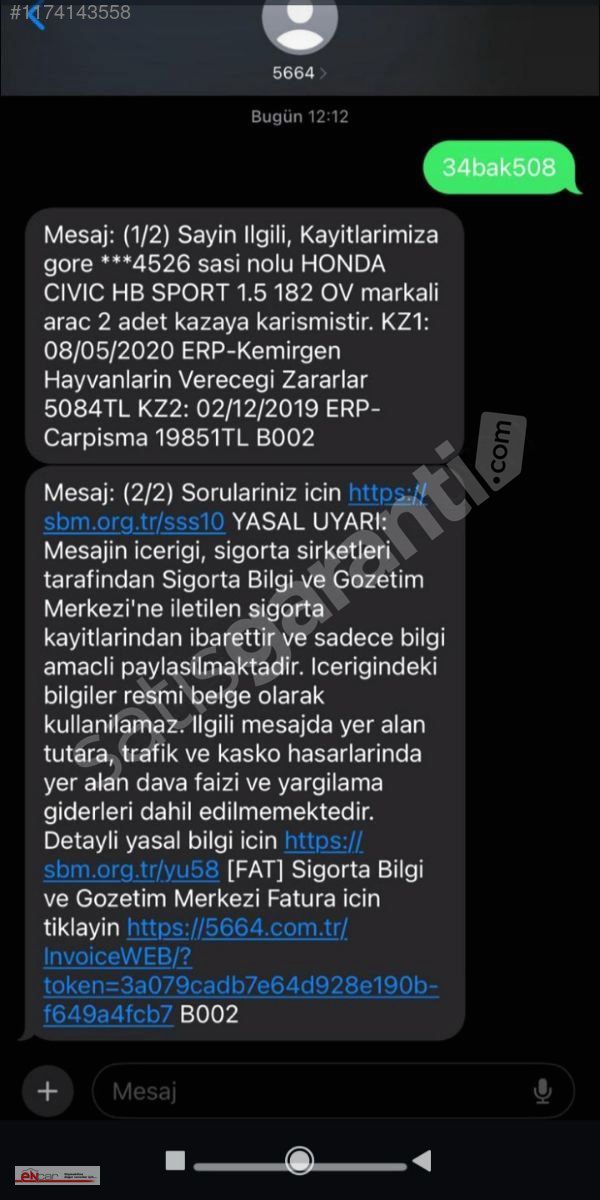The width and height of the screenshot is (600, 1200).
Task: Open the sbm.org.tr/sss10 link
Action: point(237,507)
